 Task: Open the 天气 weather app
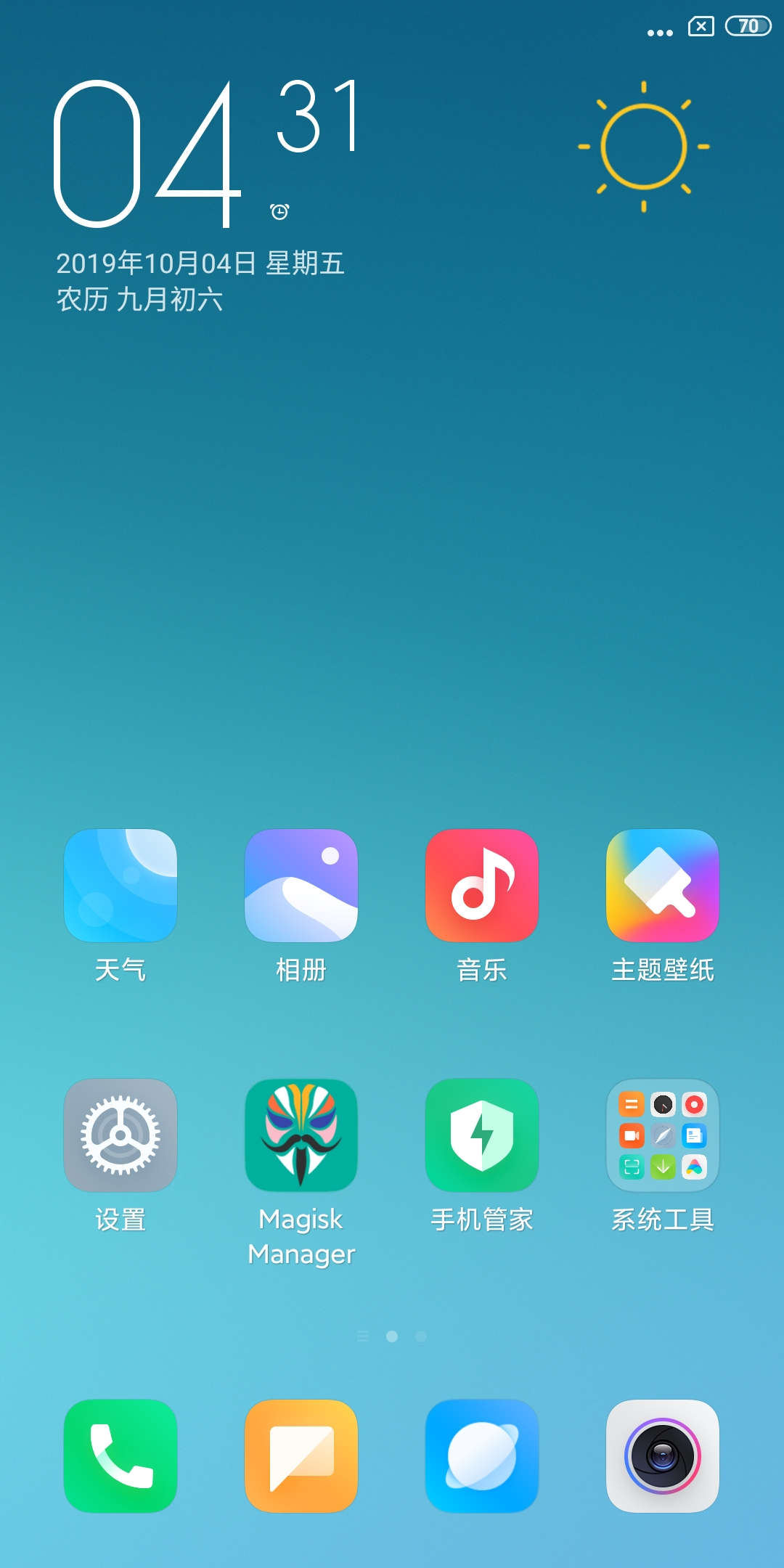[121, 886]
